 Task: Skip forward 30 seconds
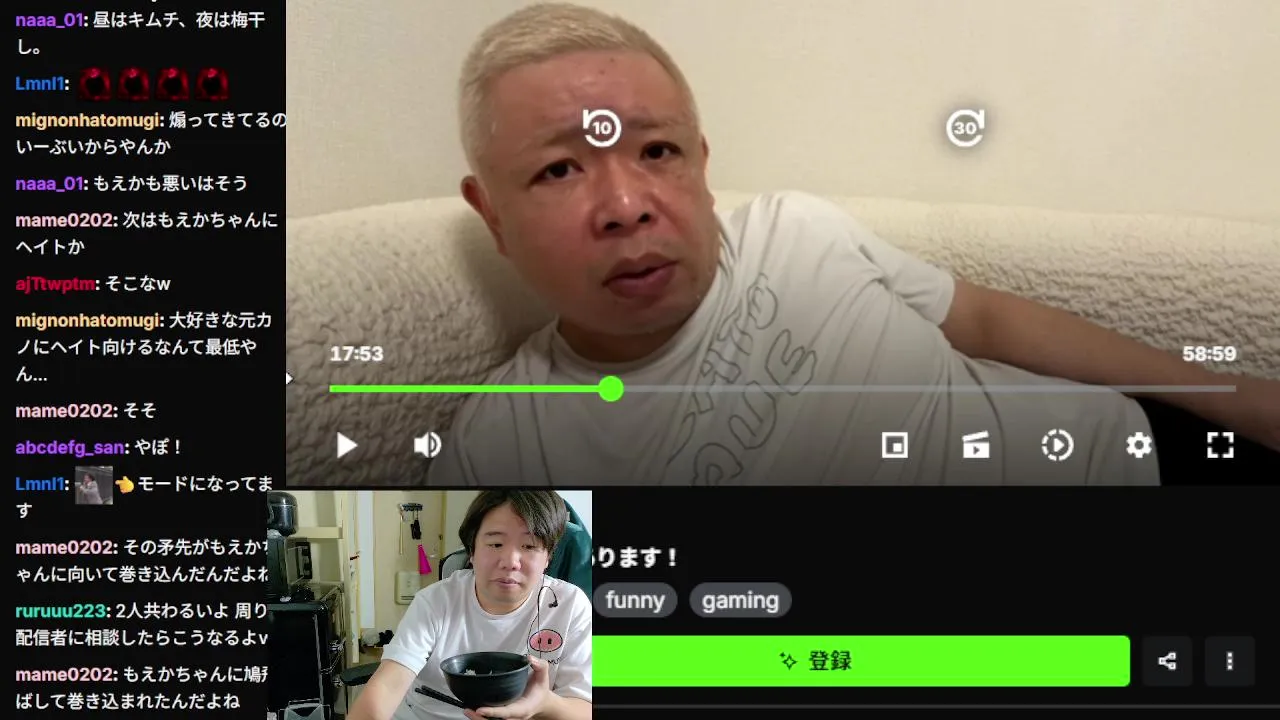pos(965,127)
